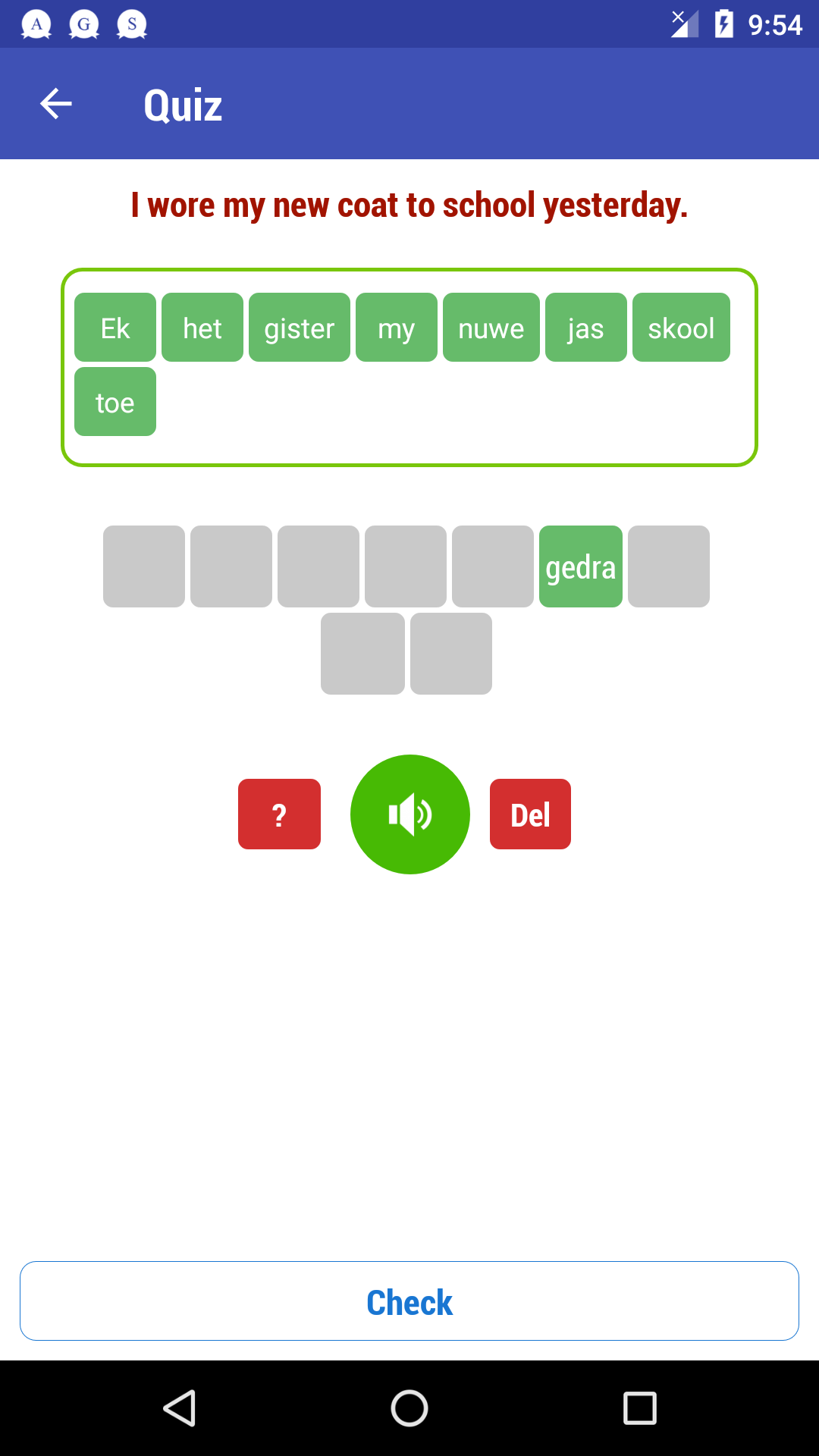
Task: Select the 'jas' word tile
Action: click(586, 328)
